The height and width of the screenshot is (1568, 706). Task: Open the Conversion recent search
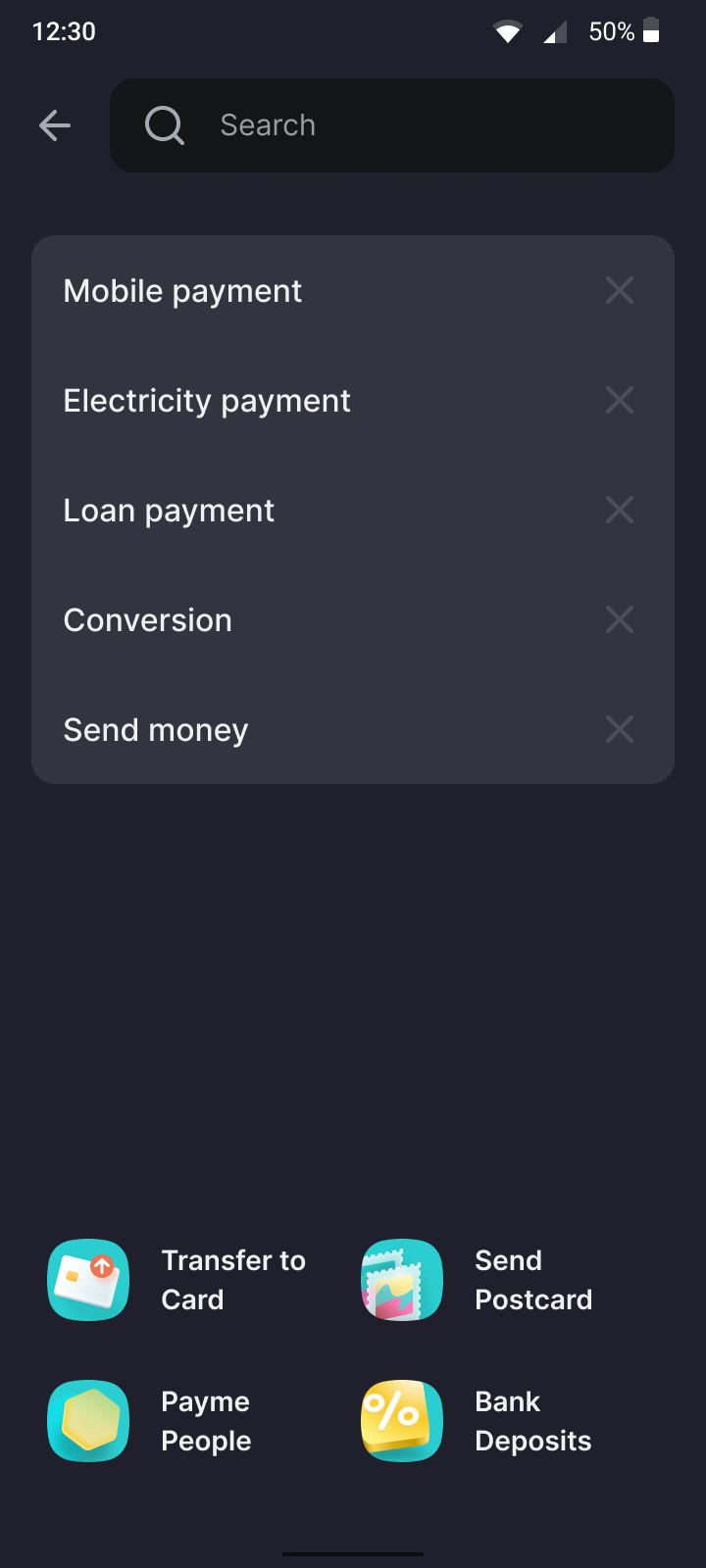tap(148, 620)
